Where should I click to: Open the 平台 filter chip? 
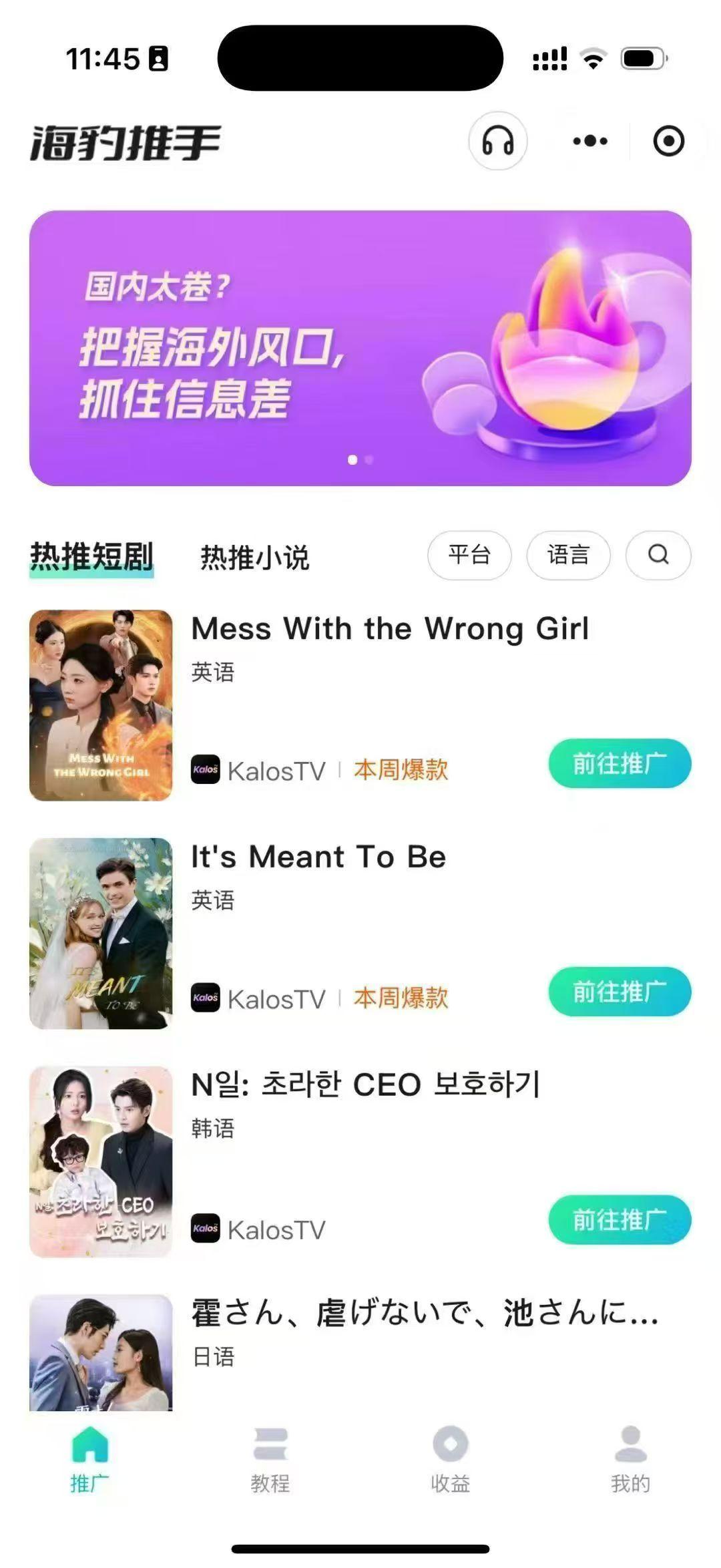click(x=469, y=555)
